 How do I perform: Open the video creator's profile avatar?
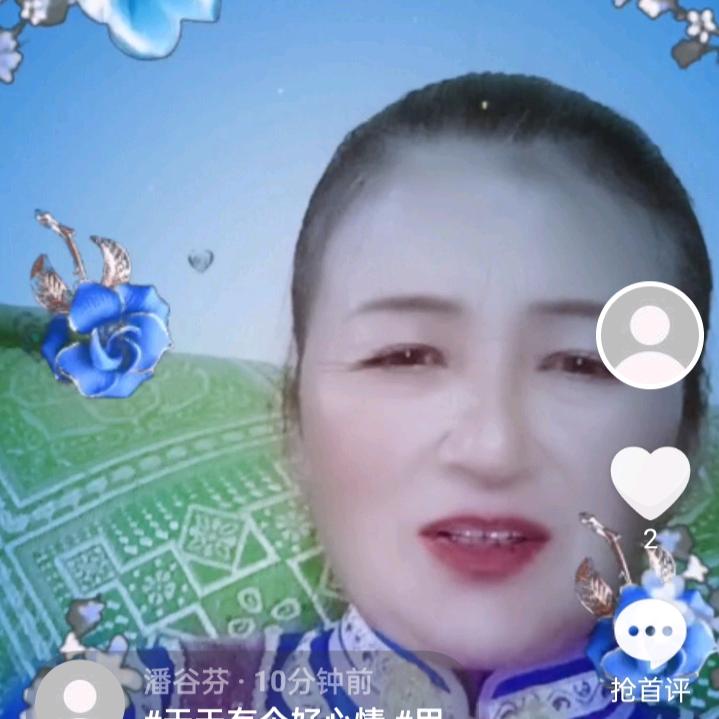pyautogui.click(x=650, y=336)
